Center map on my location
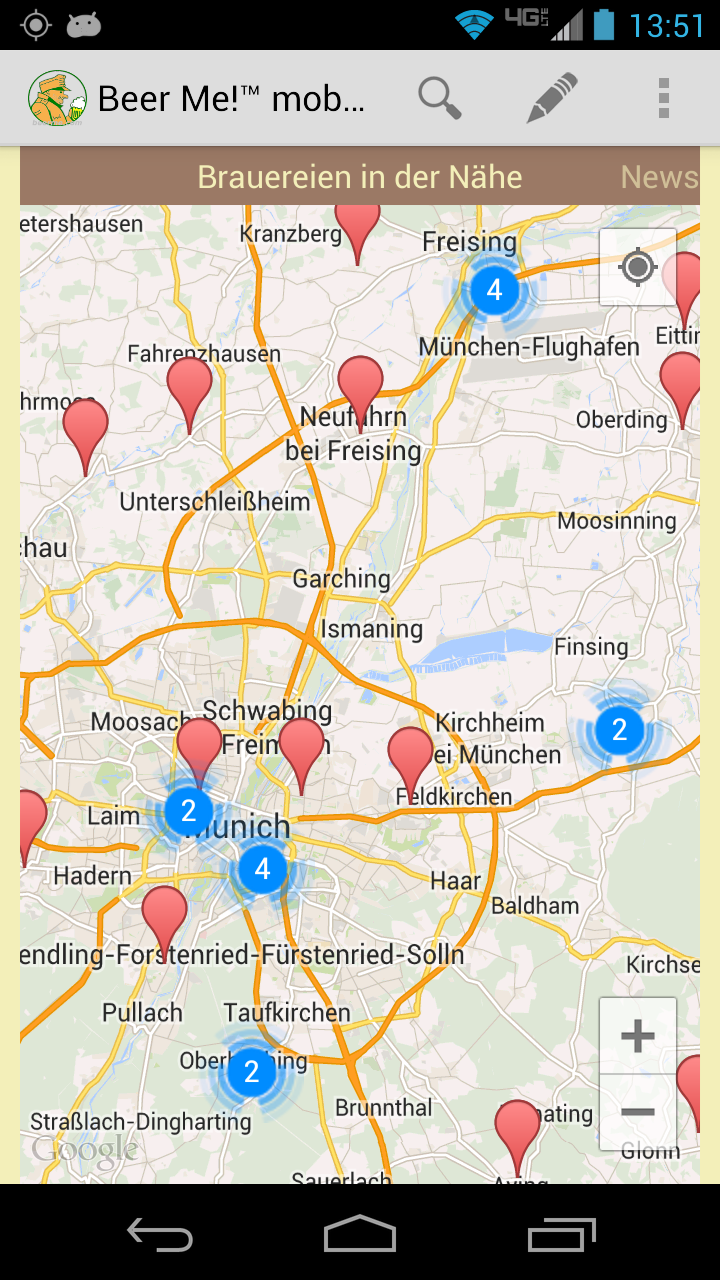This screenshot has width=720, height=1280. [638, 267]
